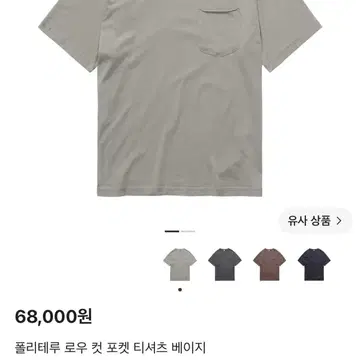Select the beige t-shirt color thumbnail
The image size is (360, 360).
coord(180,265)
